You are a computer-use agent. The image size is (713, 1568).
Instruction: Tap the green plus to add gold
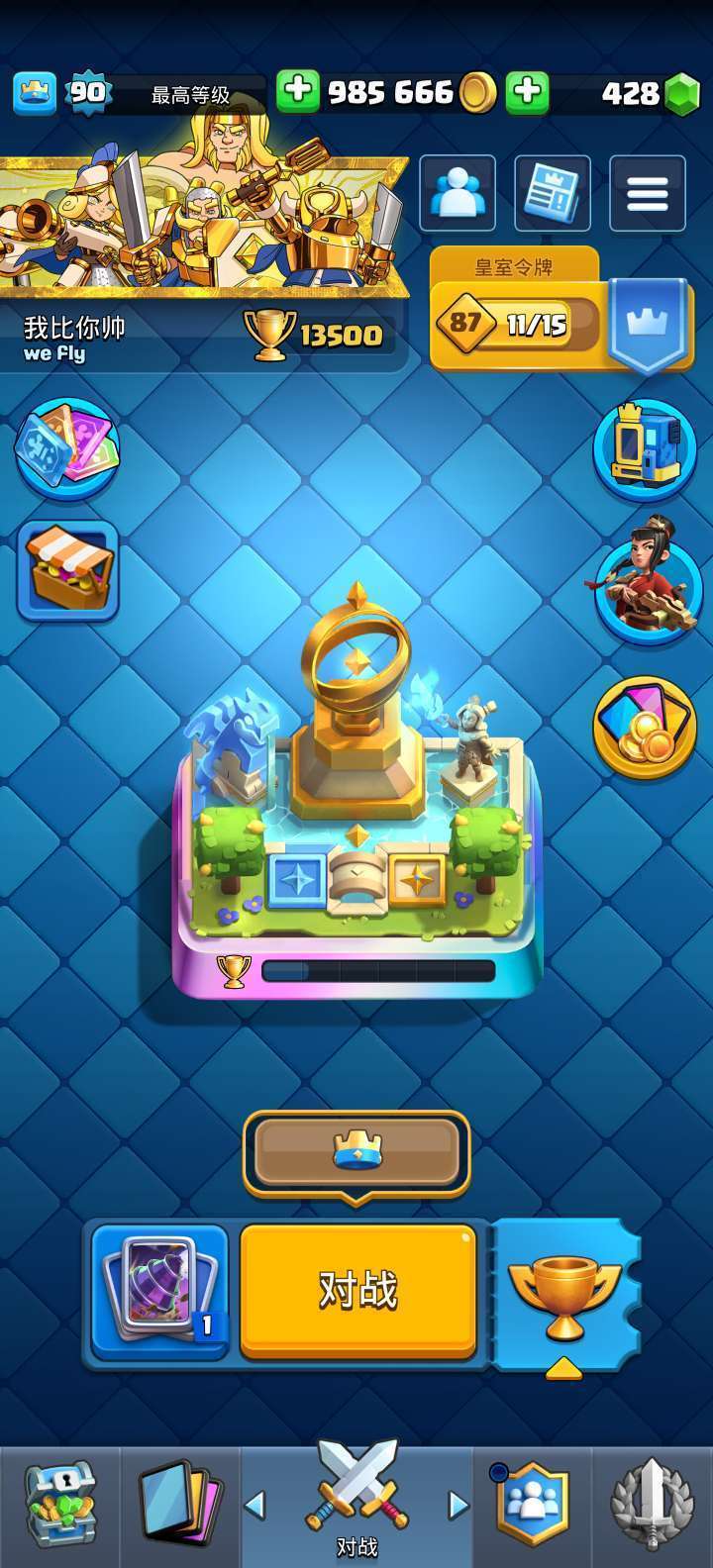coord(297,92)
